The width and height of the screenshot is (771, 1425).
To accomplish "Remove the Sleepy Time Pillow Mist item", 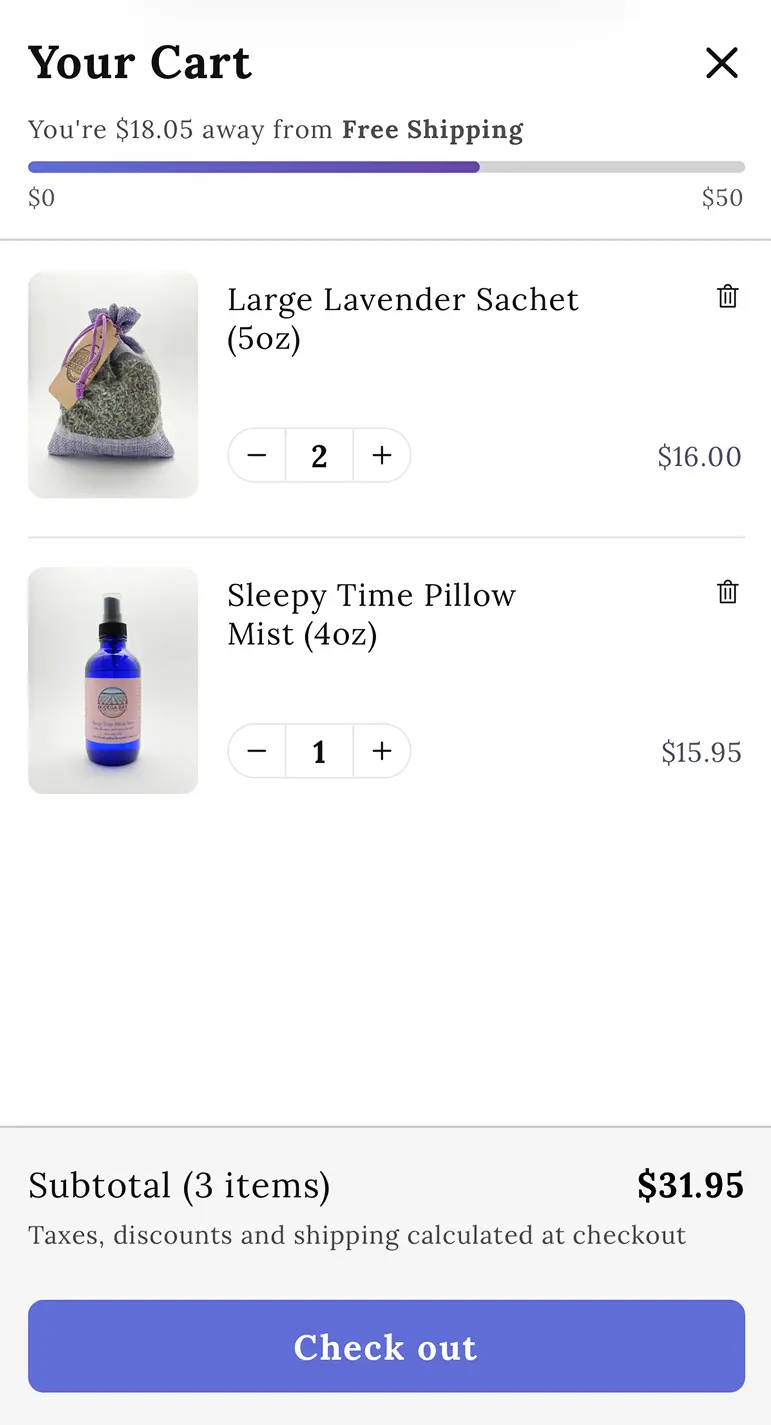I will pos(727,591).
